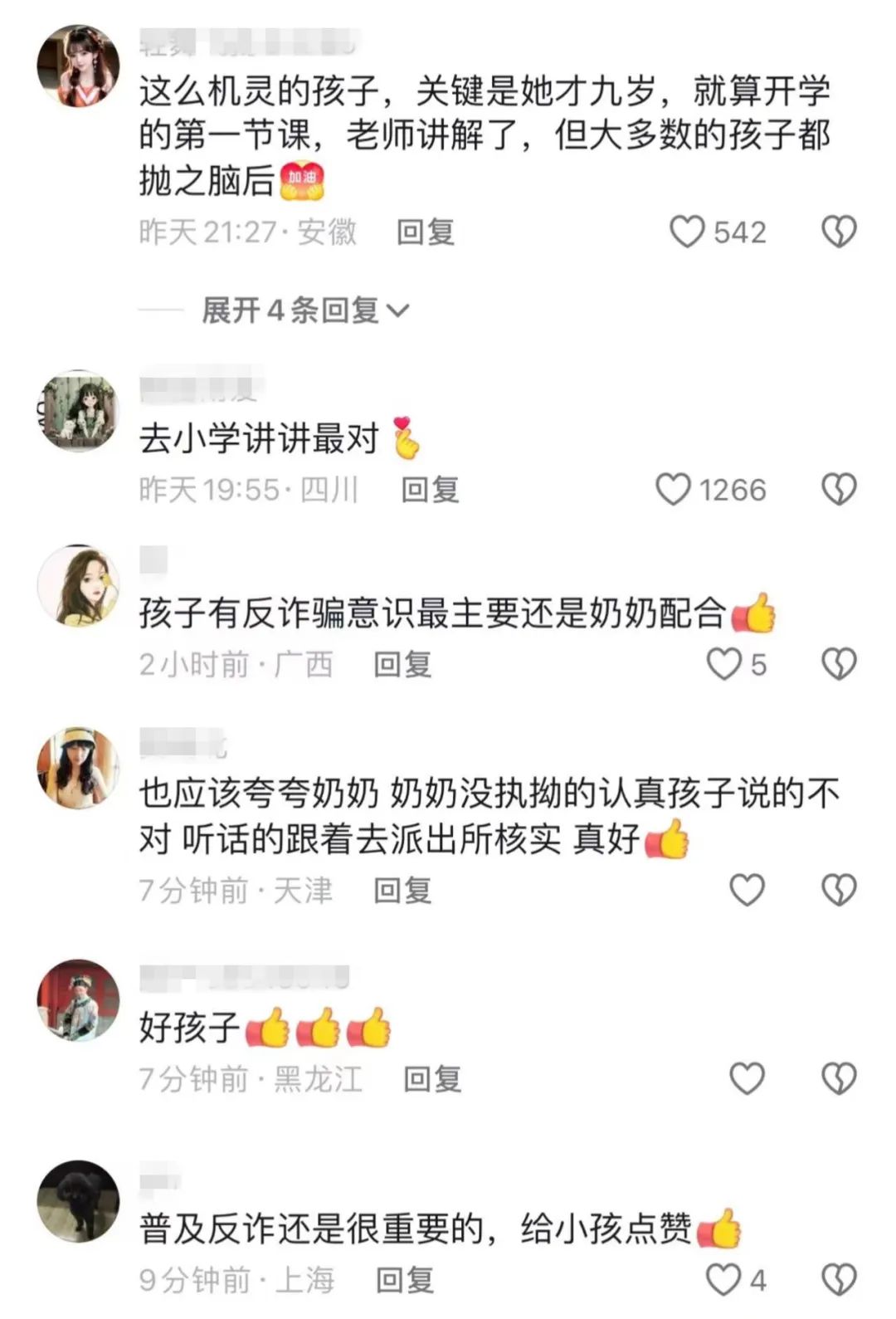Reply to the Guangxi comment about grandma
This screenshot has width=896, height=1319.
click(x=402, y=665)
